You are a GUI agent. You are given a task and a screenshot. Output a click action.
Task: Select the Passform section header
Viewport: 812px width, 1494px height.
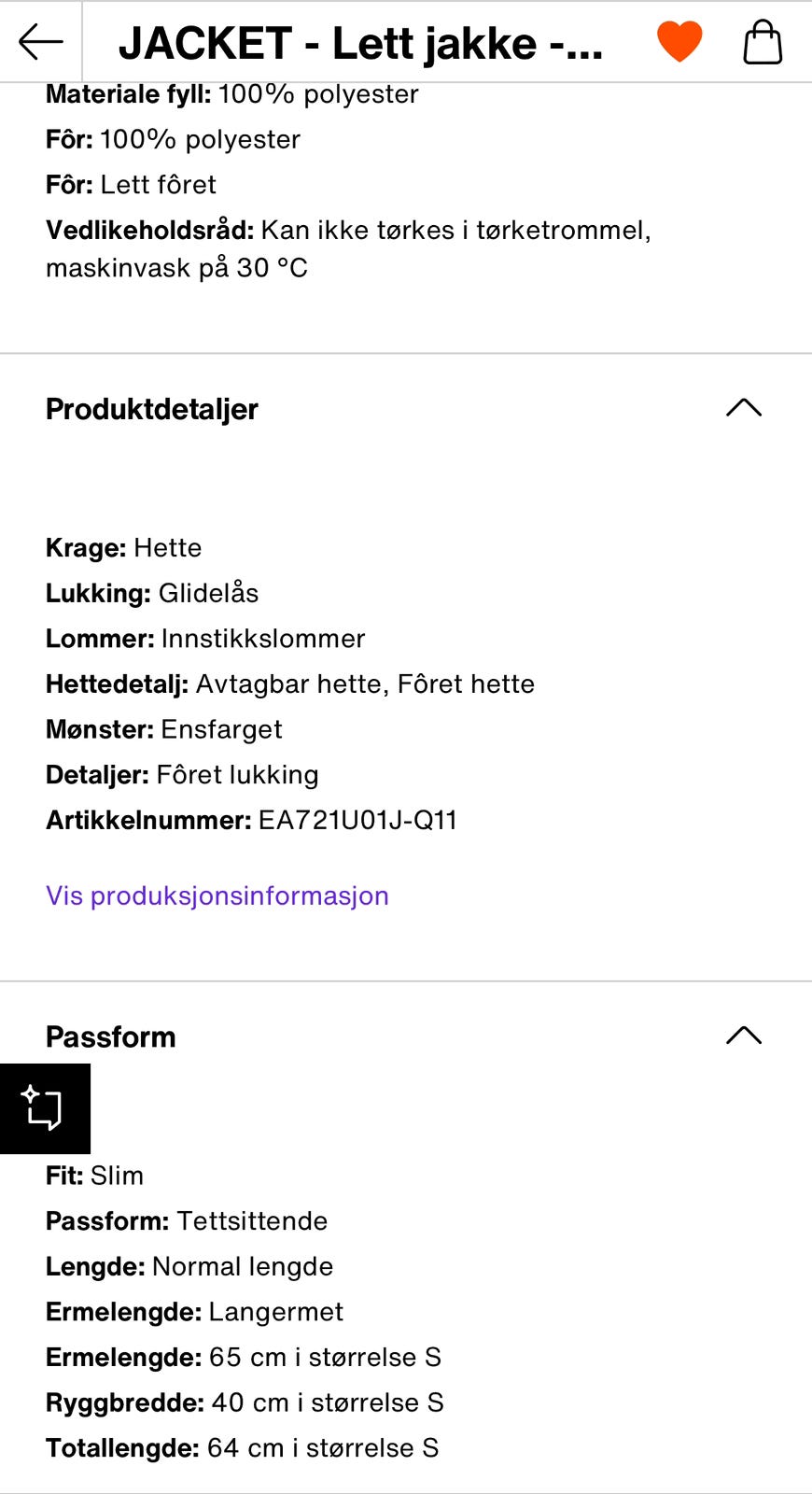(x=110, y=1036)
